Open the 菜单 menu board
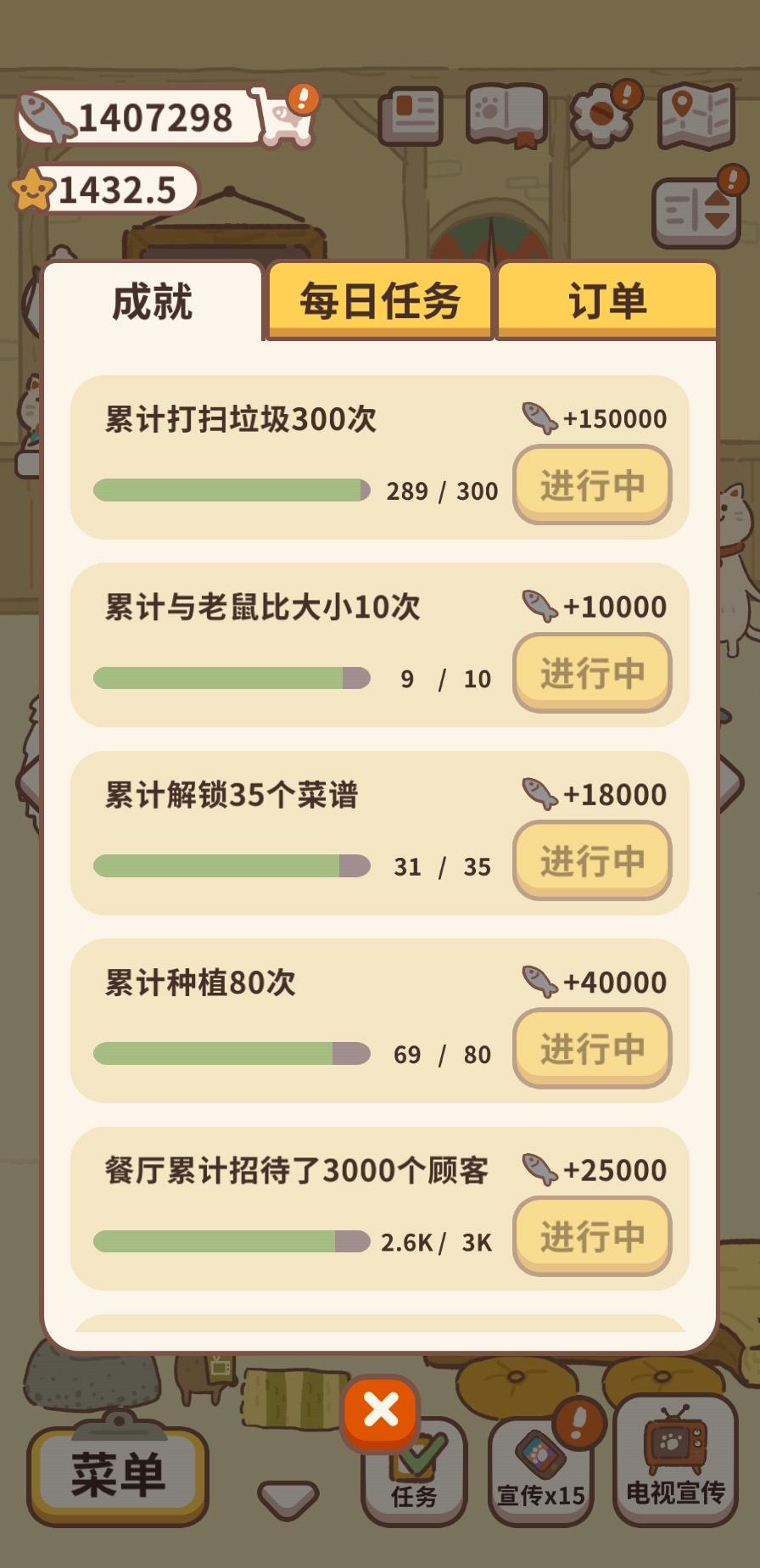 tap(119, 1472)
